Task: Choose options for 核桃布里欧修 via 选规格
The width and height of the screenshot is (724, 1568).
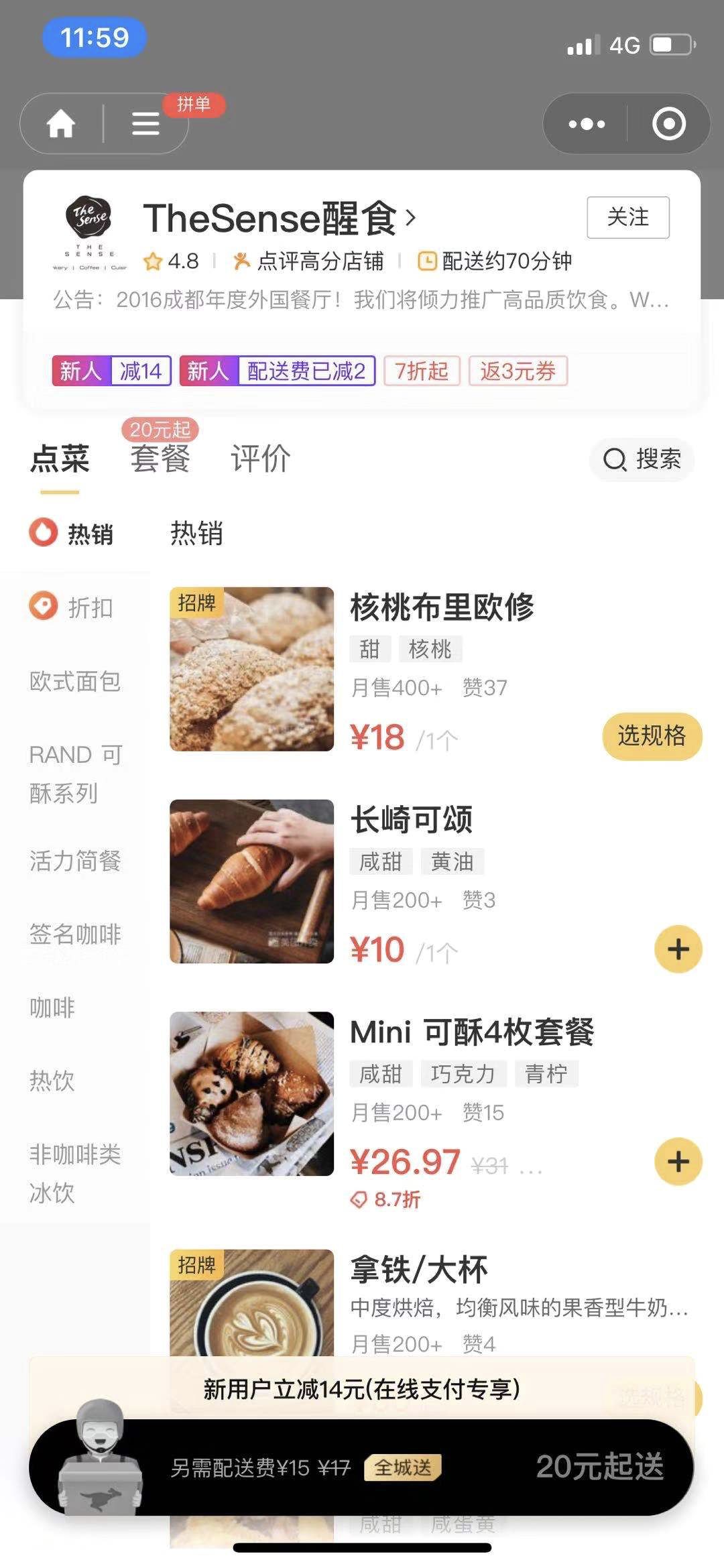Action: [x=652, y=736]
